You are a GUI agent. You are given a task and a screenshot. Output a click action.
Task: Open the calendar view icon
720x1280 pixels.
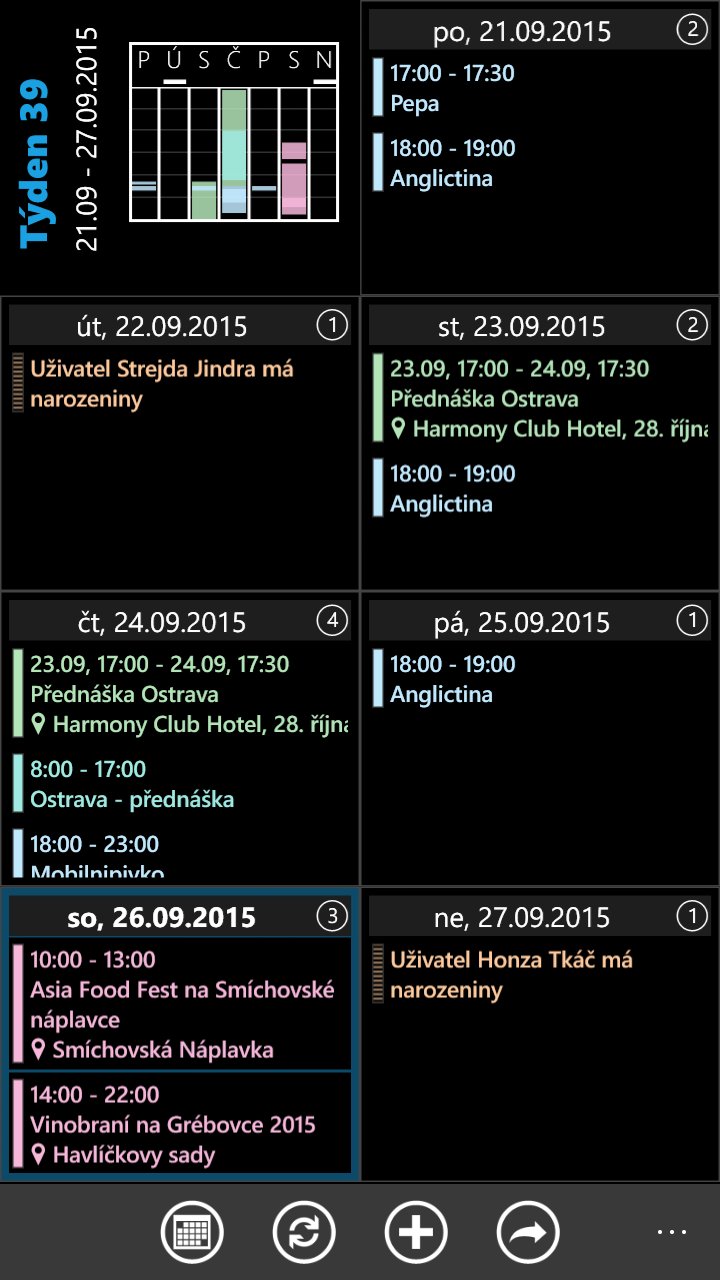click(x=192, y=1232)
